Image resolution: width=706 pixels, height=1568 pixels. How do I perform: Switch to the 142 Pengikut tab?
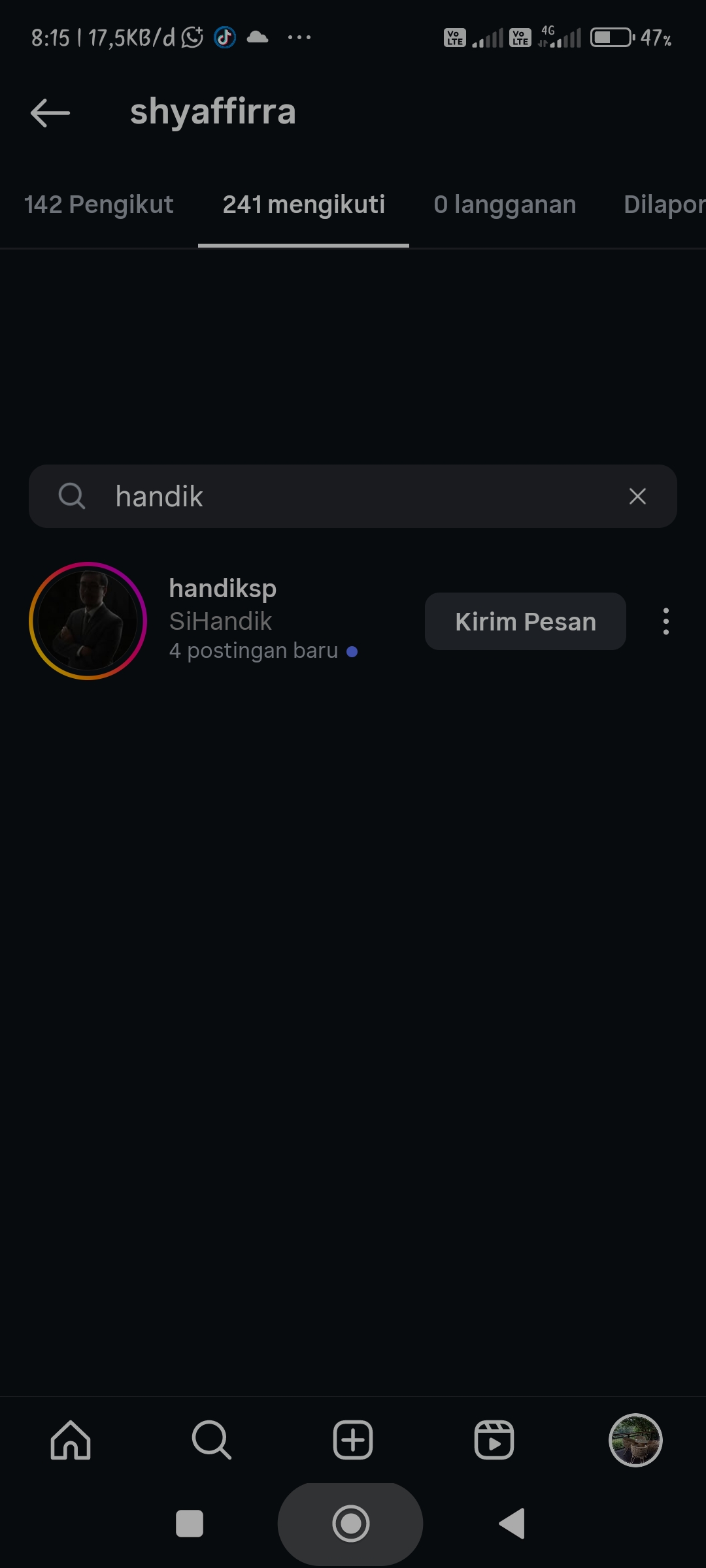coord(99,205)
